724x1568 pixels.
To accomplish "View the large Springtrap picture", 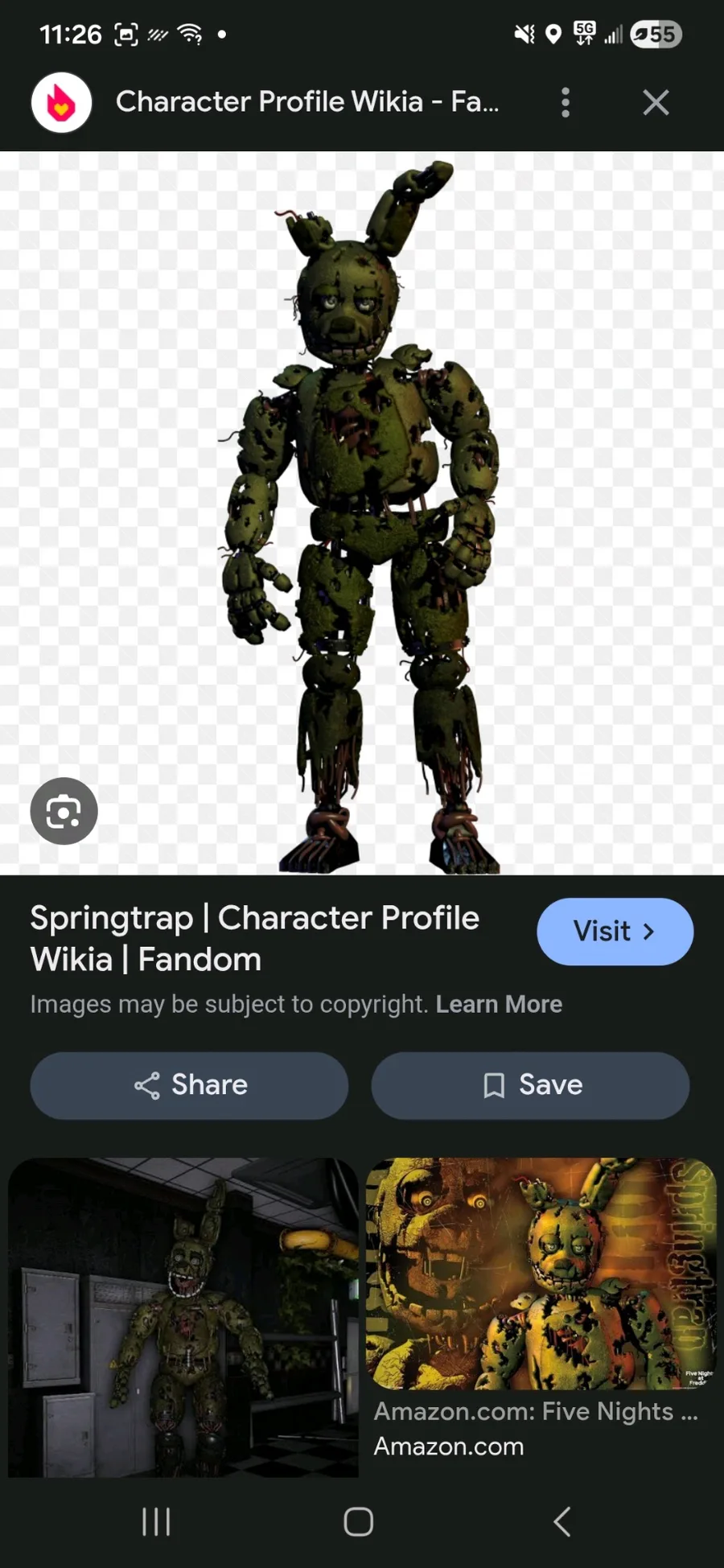I will pos(362,515).
